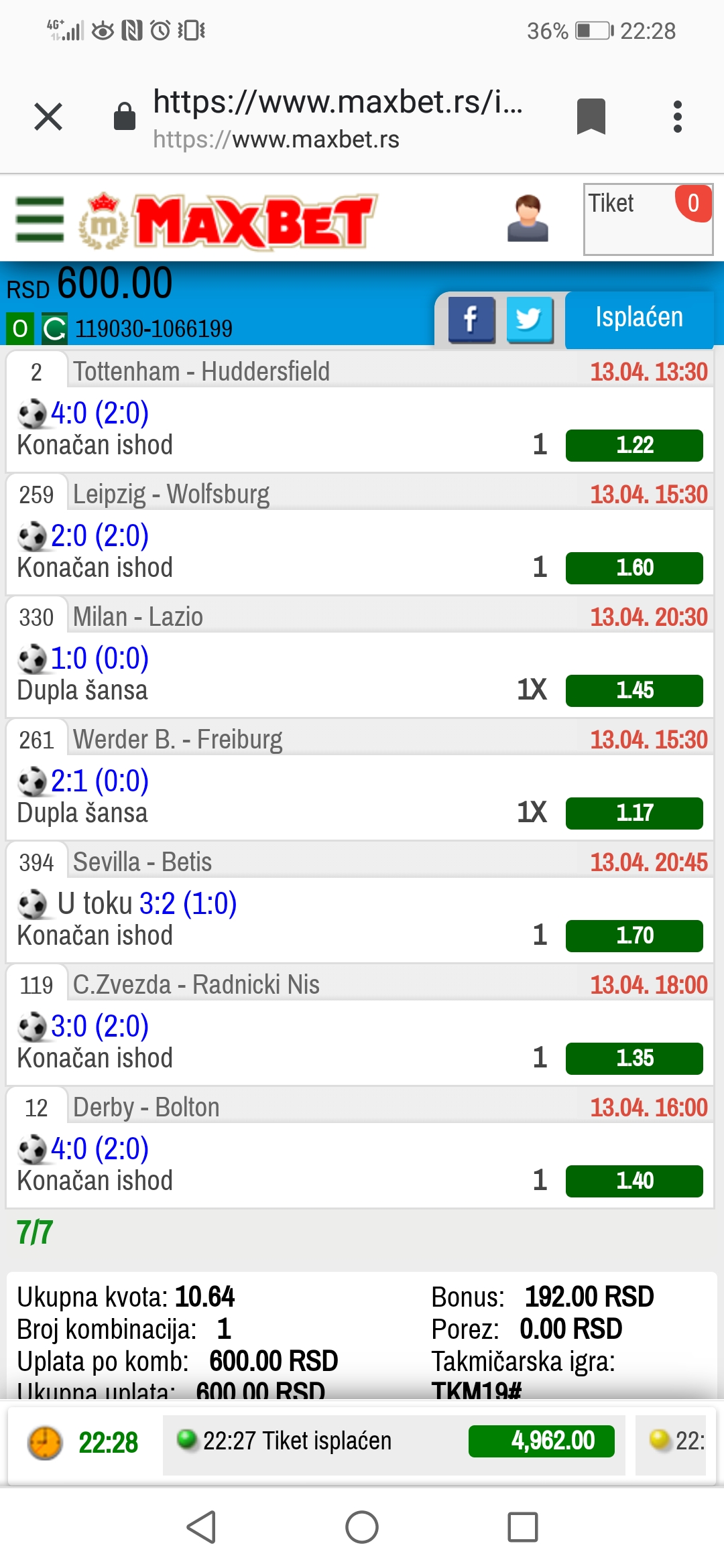The height and width of the screenshot is (1568, 724).
Task: Close the browser tab with X
Action: 48,117
